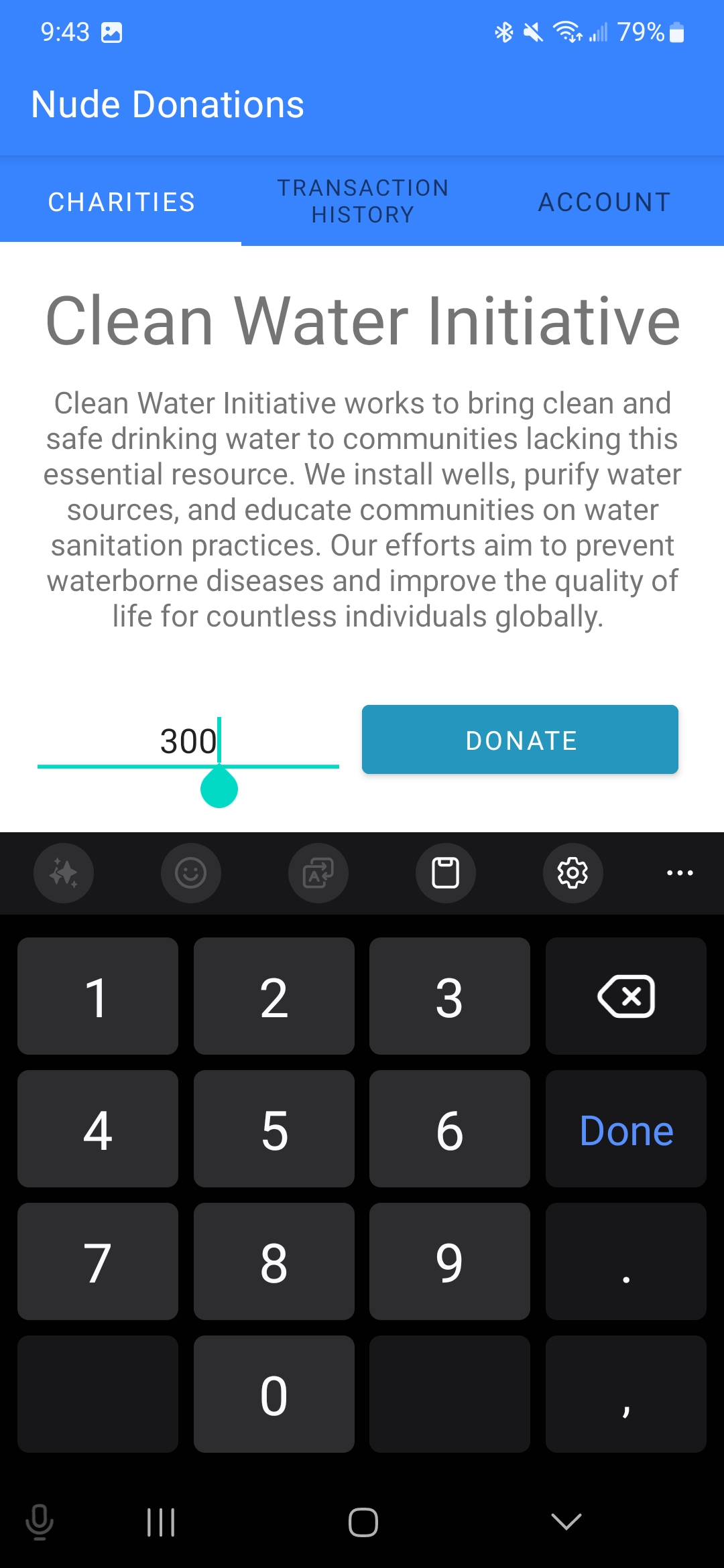The image size is (724, 1568).
Task: Enter a decimal point from the keypad
Action: 625,1262
